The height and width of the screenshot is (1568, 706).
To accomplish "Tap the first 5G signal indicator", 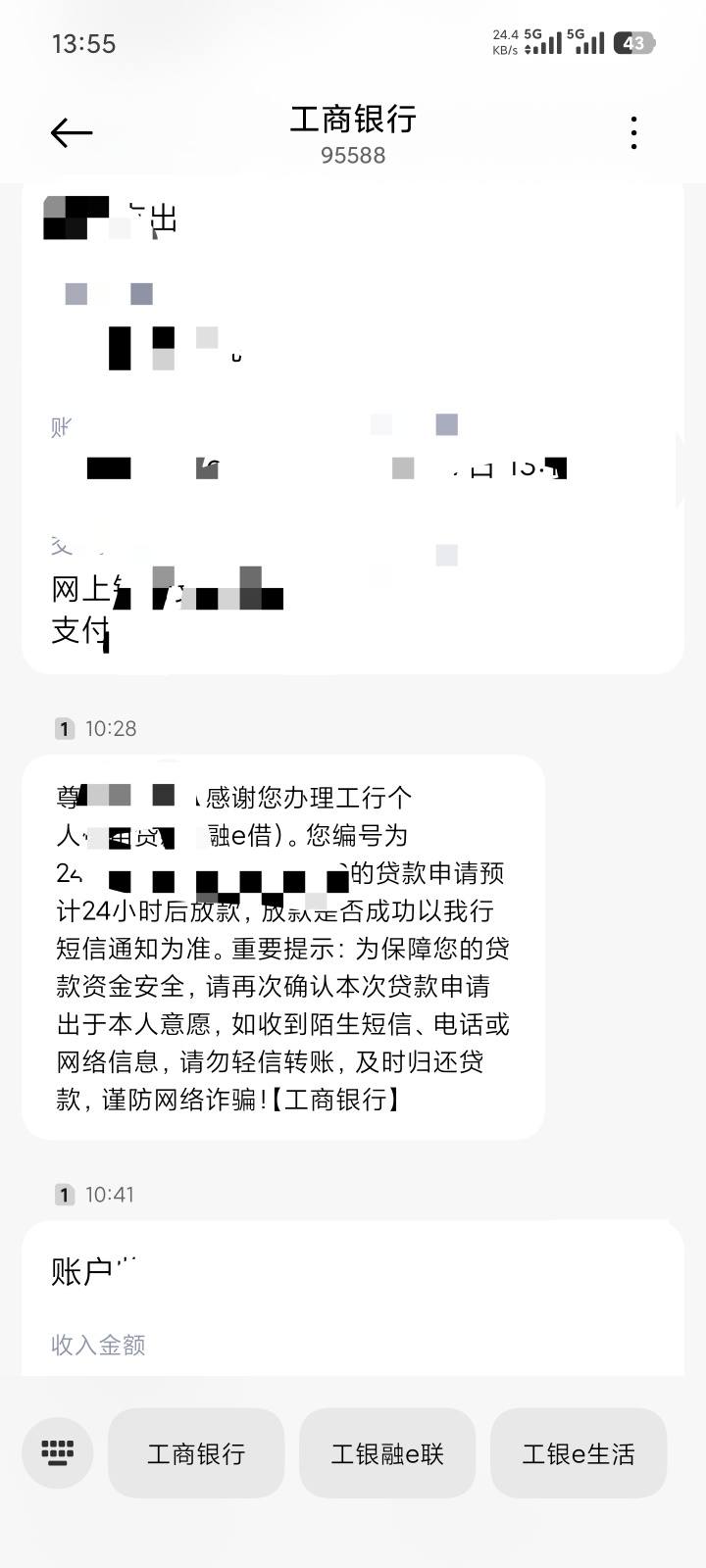I will coord(543,43).
